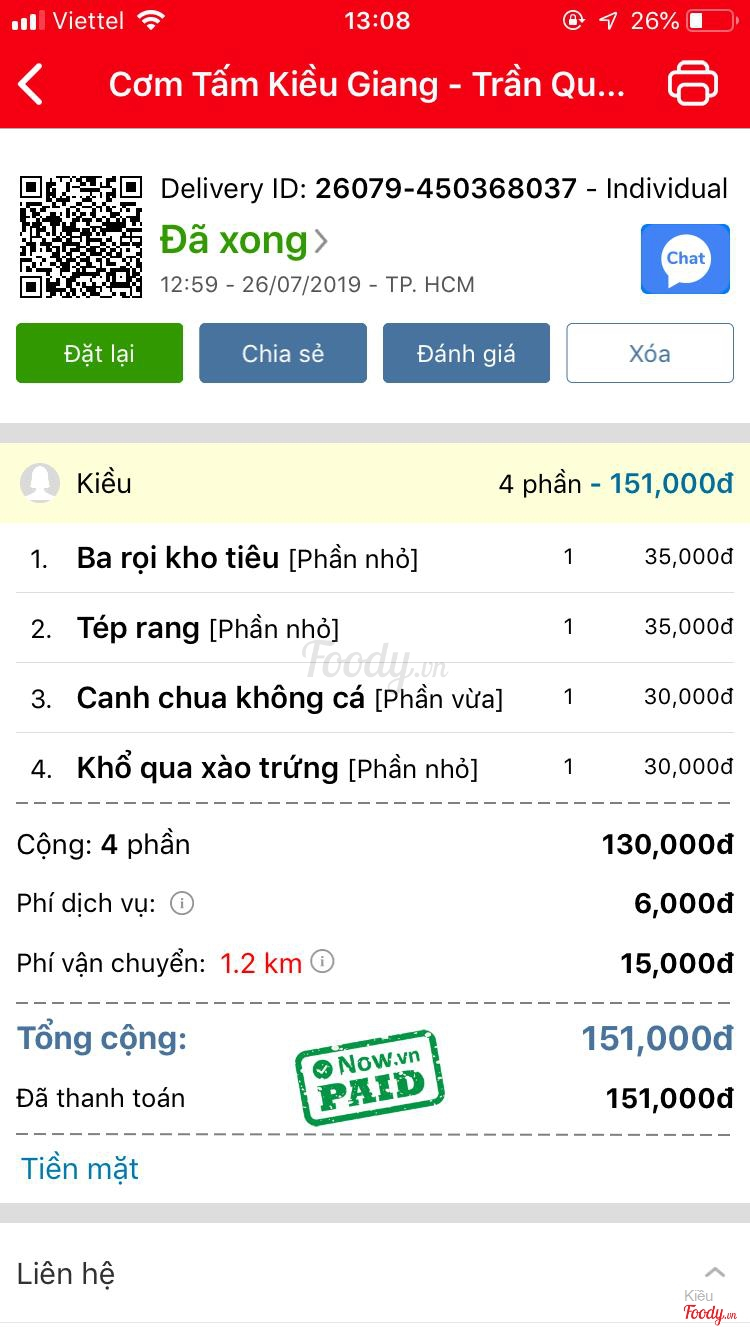This screenshot has height=1334, width=750.
Task: Open the Đã xong status details
Action: (244, 241)
